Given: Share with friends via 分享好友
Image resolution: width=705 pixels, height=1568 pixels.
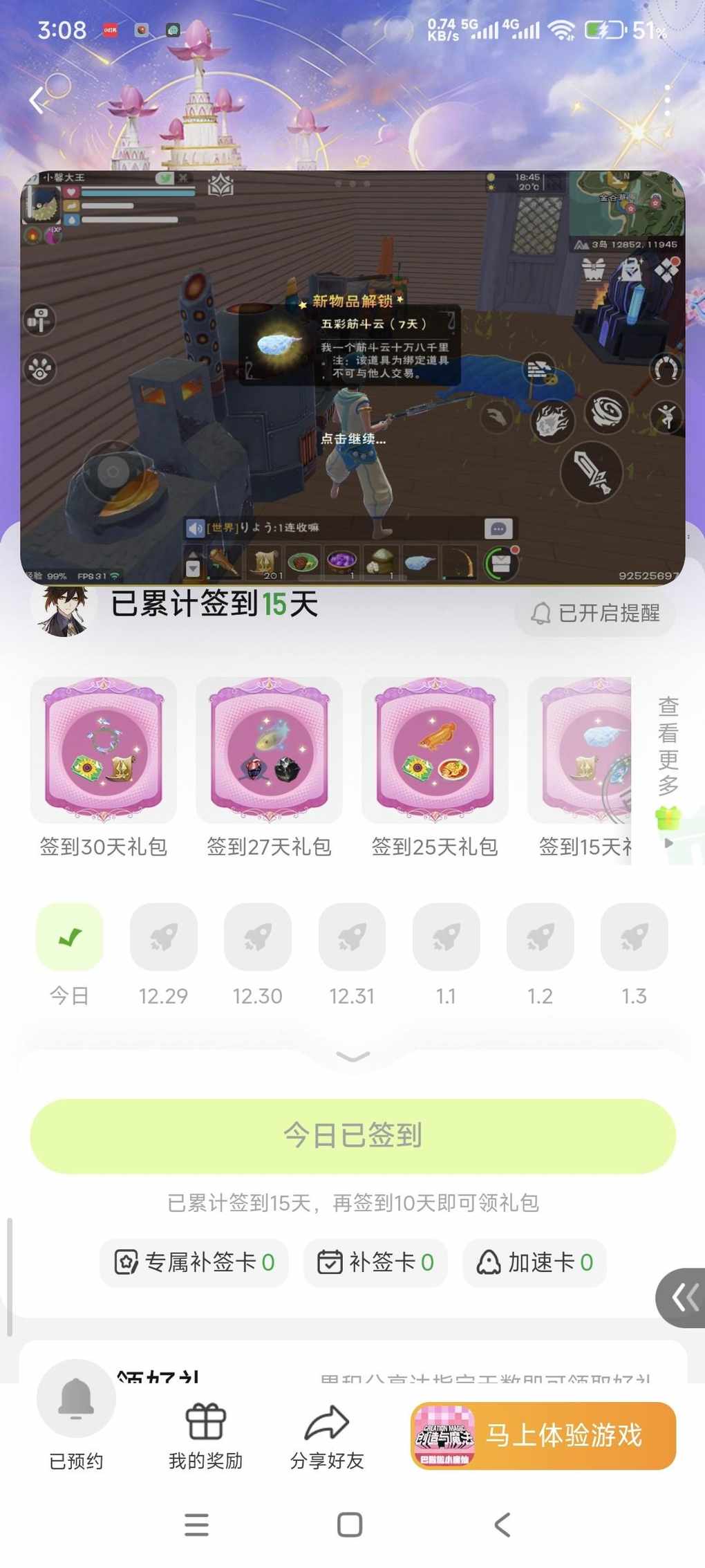Looking at the screenshot, I should click(x=327, y=1435).
